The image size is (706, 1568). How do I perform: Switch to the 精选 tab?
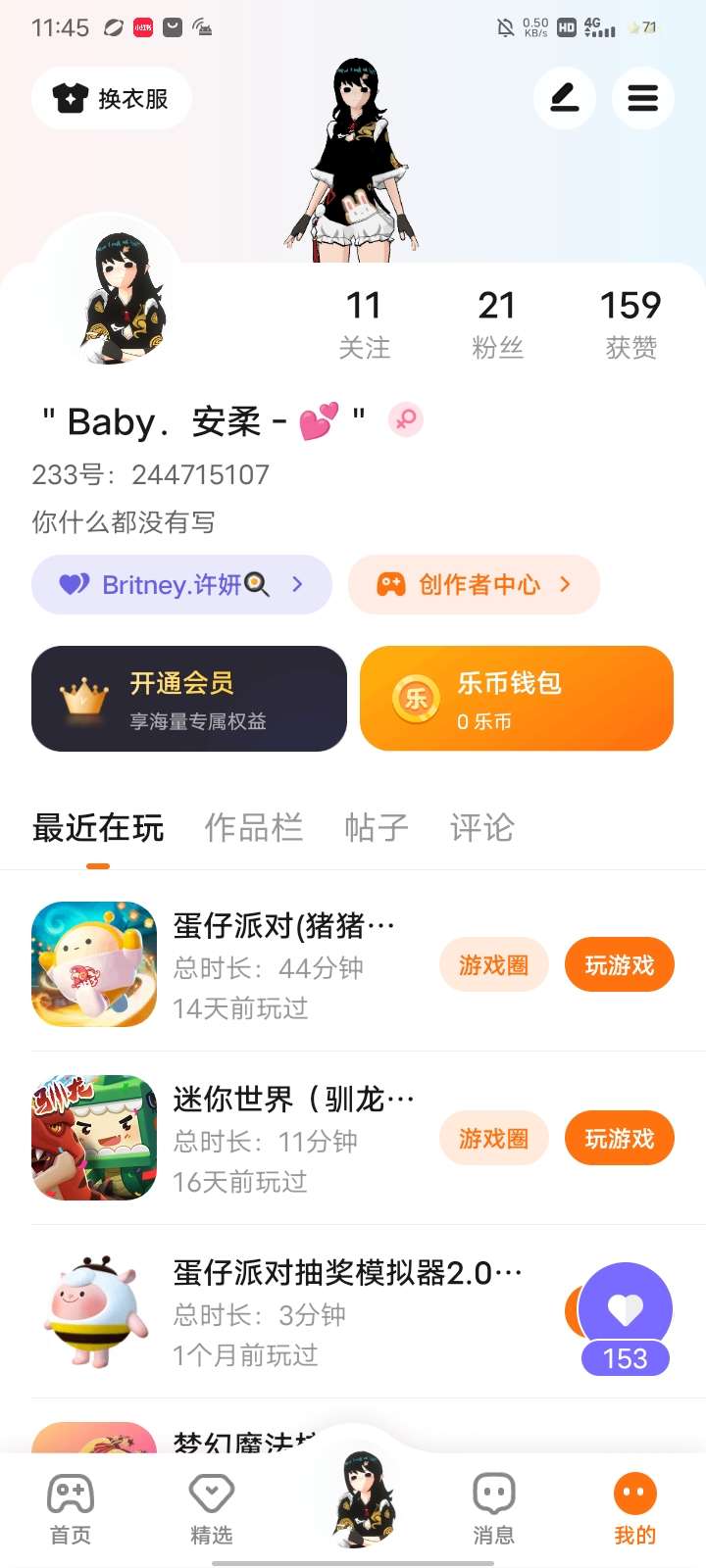pyautogui.click(x=212, y=1509)
